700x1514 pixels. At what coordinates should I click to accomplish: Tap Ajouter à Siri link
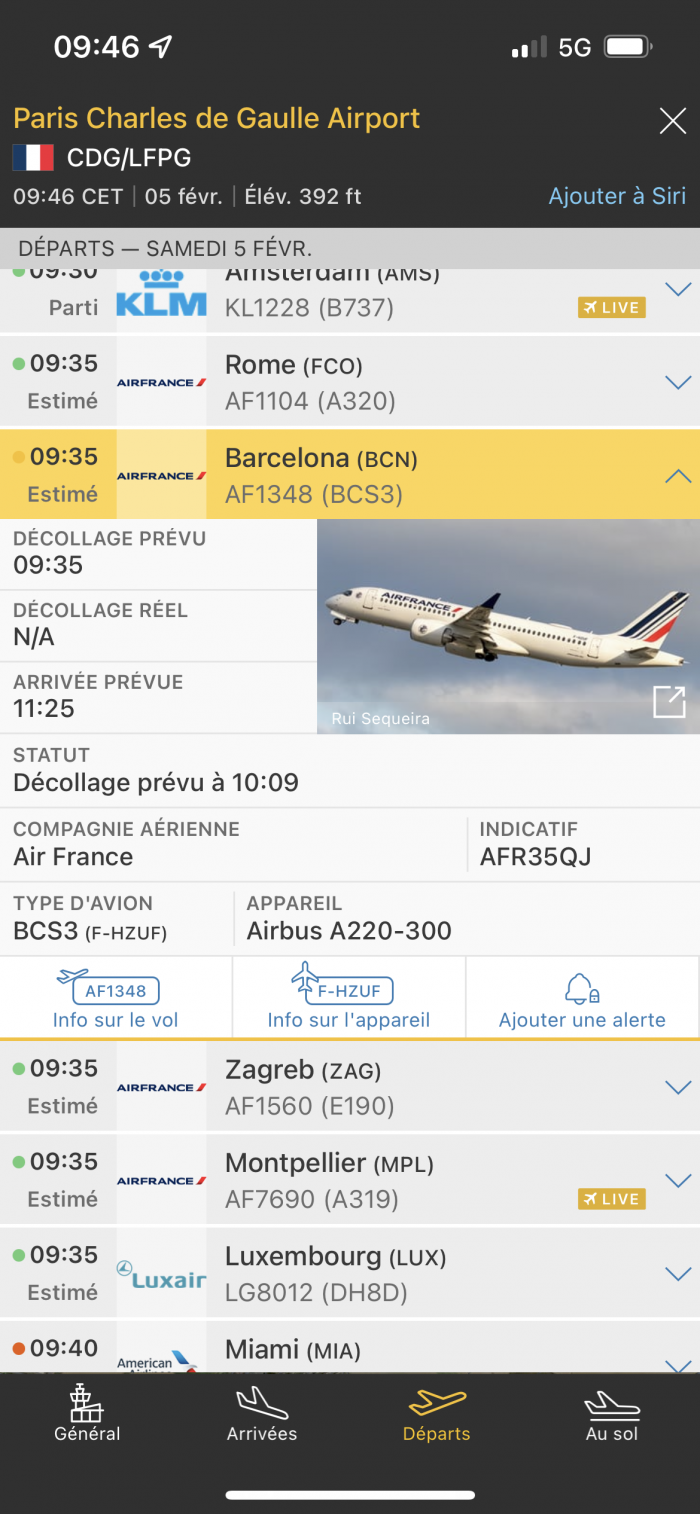pyautogui.click(x=617, y=196)
